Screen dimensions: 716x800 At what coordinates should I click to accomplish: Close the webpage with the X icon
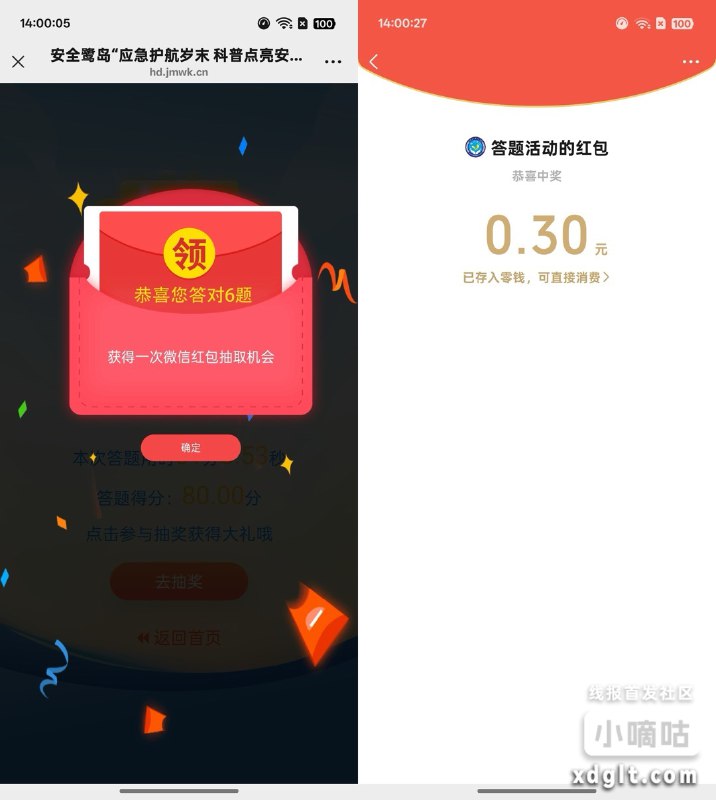pos(18,62)
